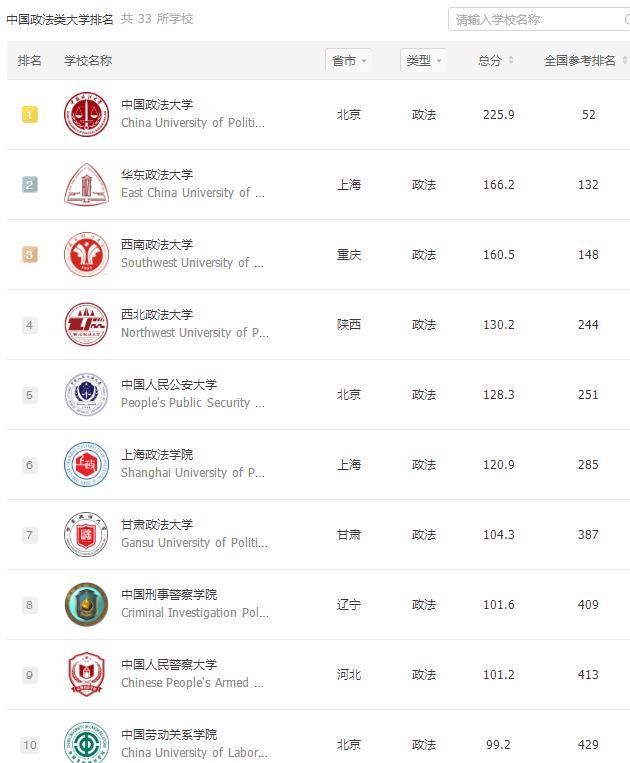Open the 省市 filter dropdown

click(x=349, y=61)
